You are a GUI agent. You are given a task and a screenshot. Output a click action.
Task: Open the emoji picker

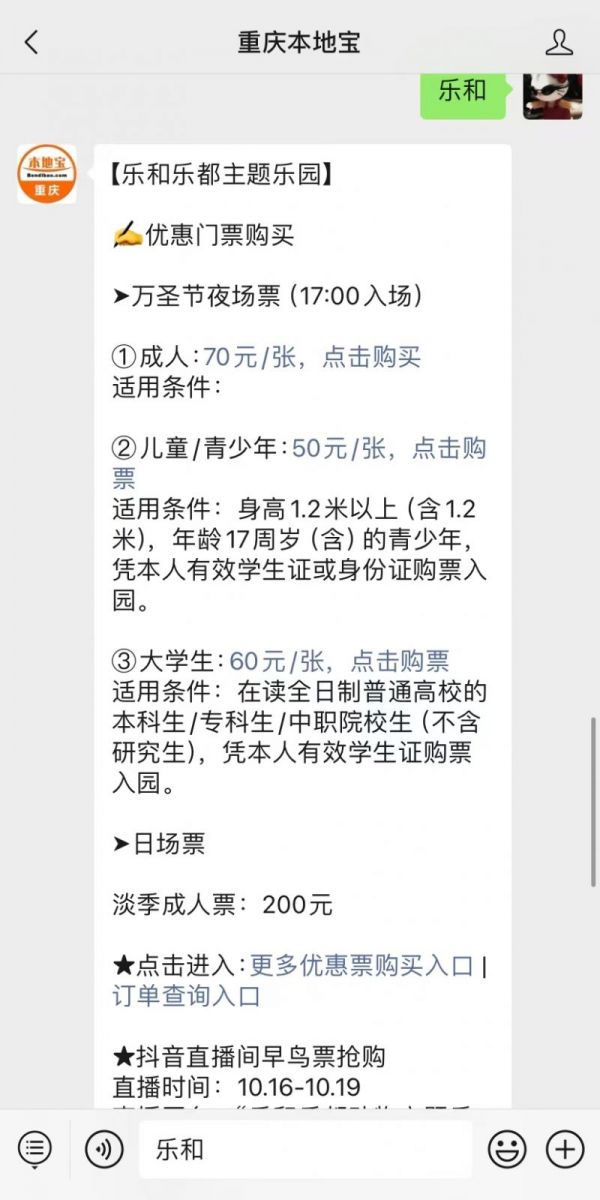point(507,1149)
